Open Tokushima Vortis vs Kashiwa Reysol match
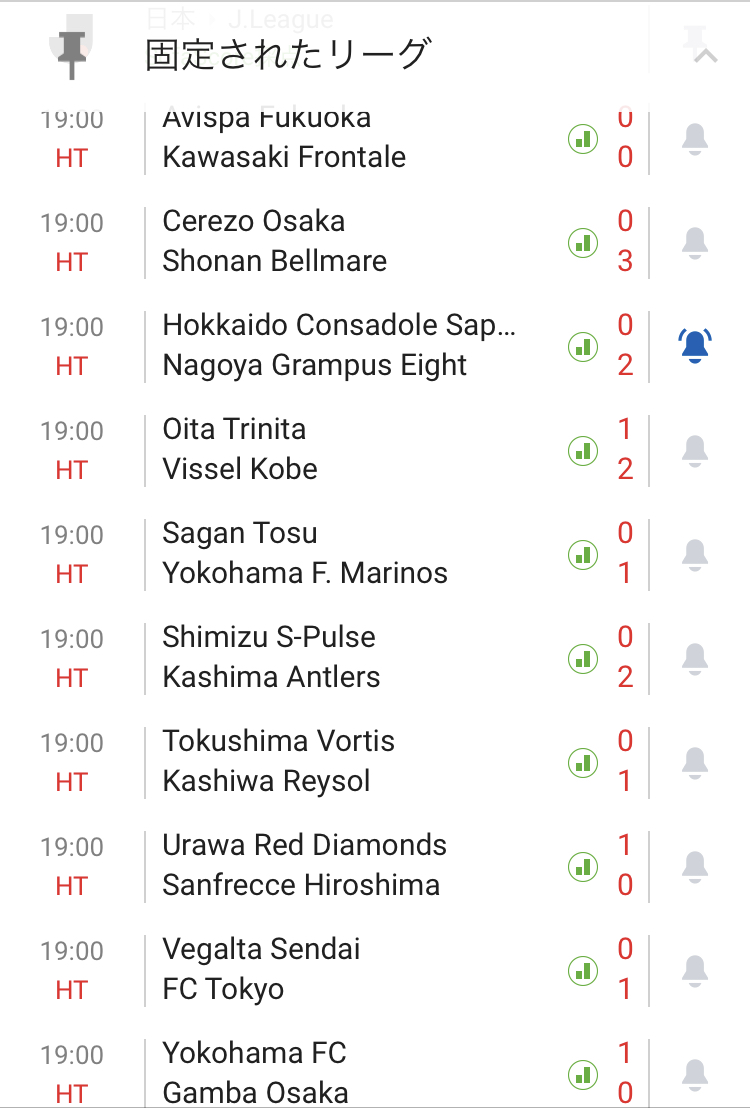The image size is (750, 1108). [x=340, y=761]
